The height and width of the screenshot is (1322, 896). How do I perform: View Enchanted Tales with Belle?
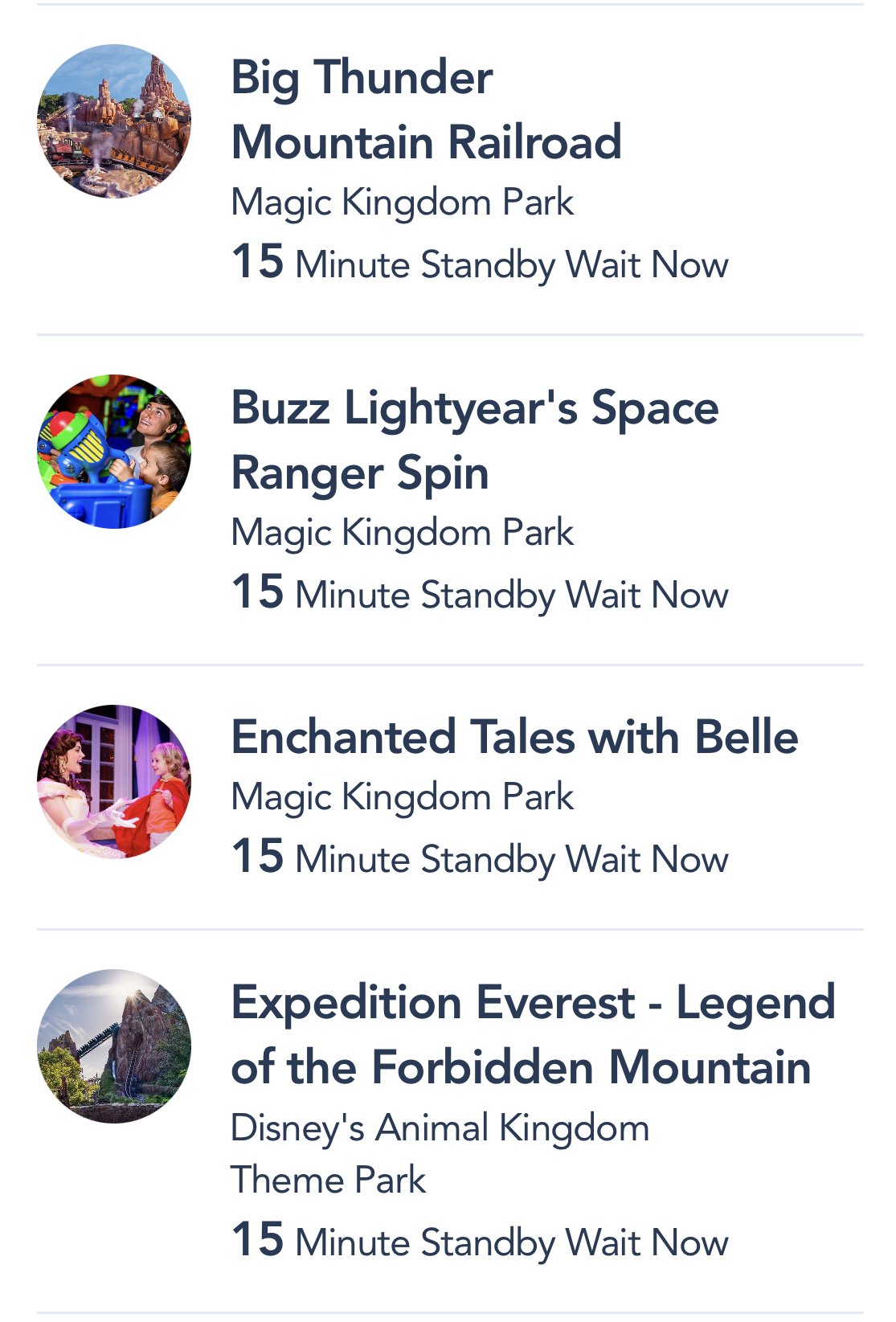point(514,737)
